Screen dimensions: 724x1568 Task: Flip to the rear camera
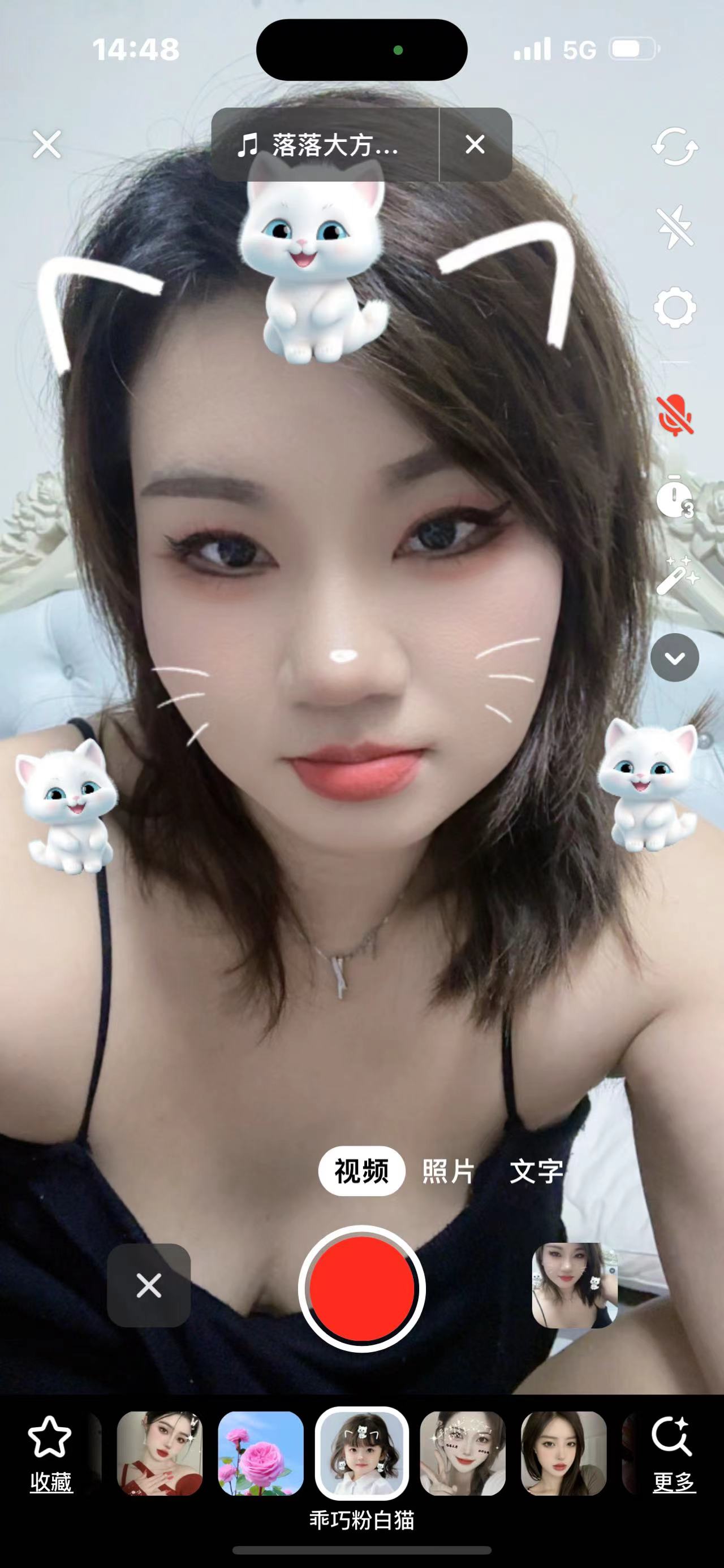(674, 147)
